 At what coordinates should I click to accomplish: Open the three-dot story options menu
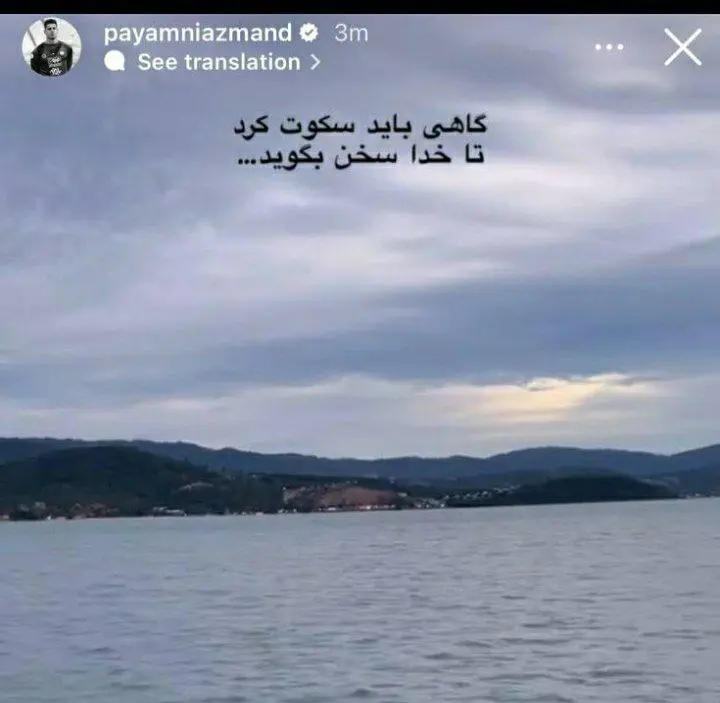tap(609, 47)
